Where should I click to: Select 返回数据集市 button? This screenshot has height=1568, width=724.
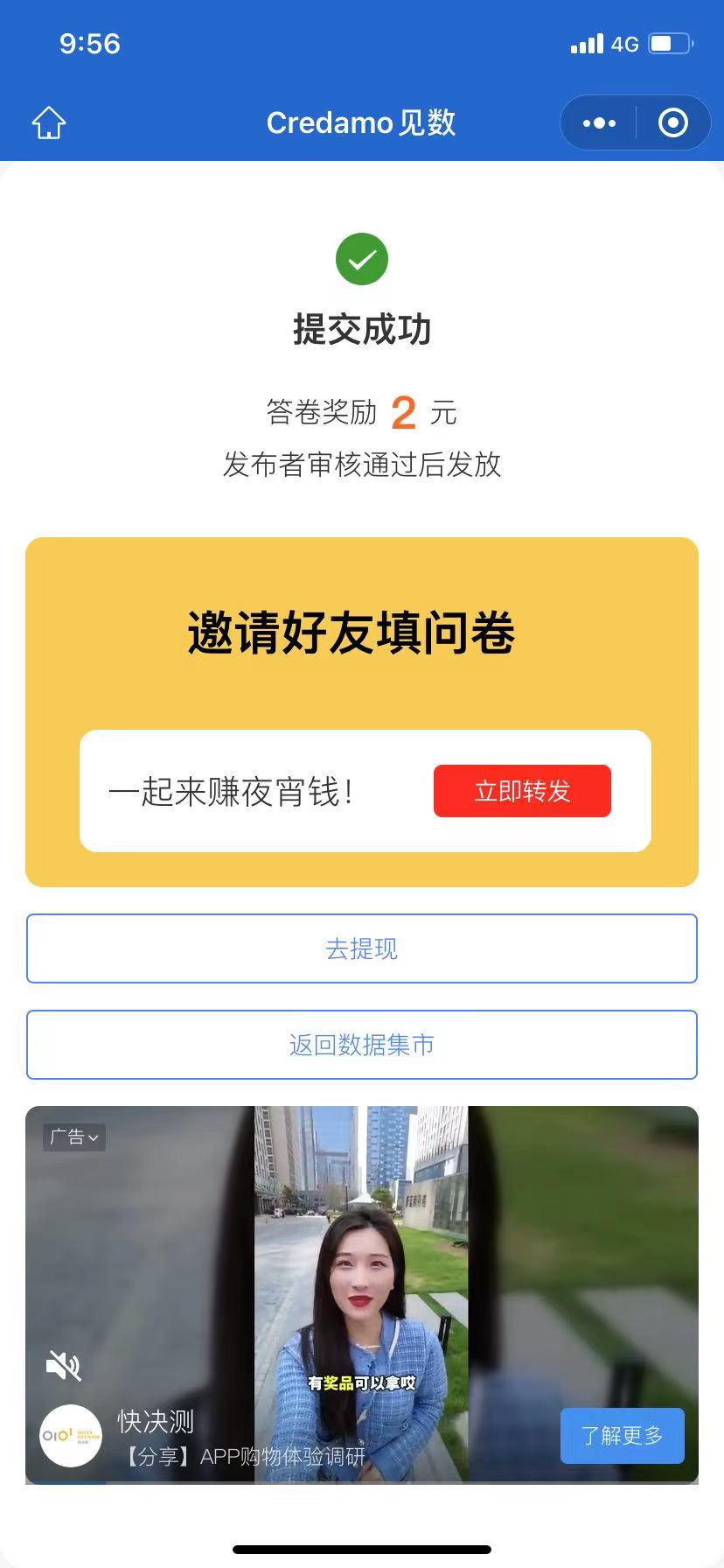362,1045
